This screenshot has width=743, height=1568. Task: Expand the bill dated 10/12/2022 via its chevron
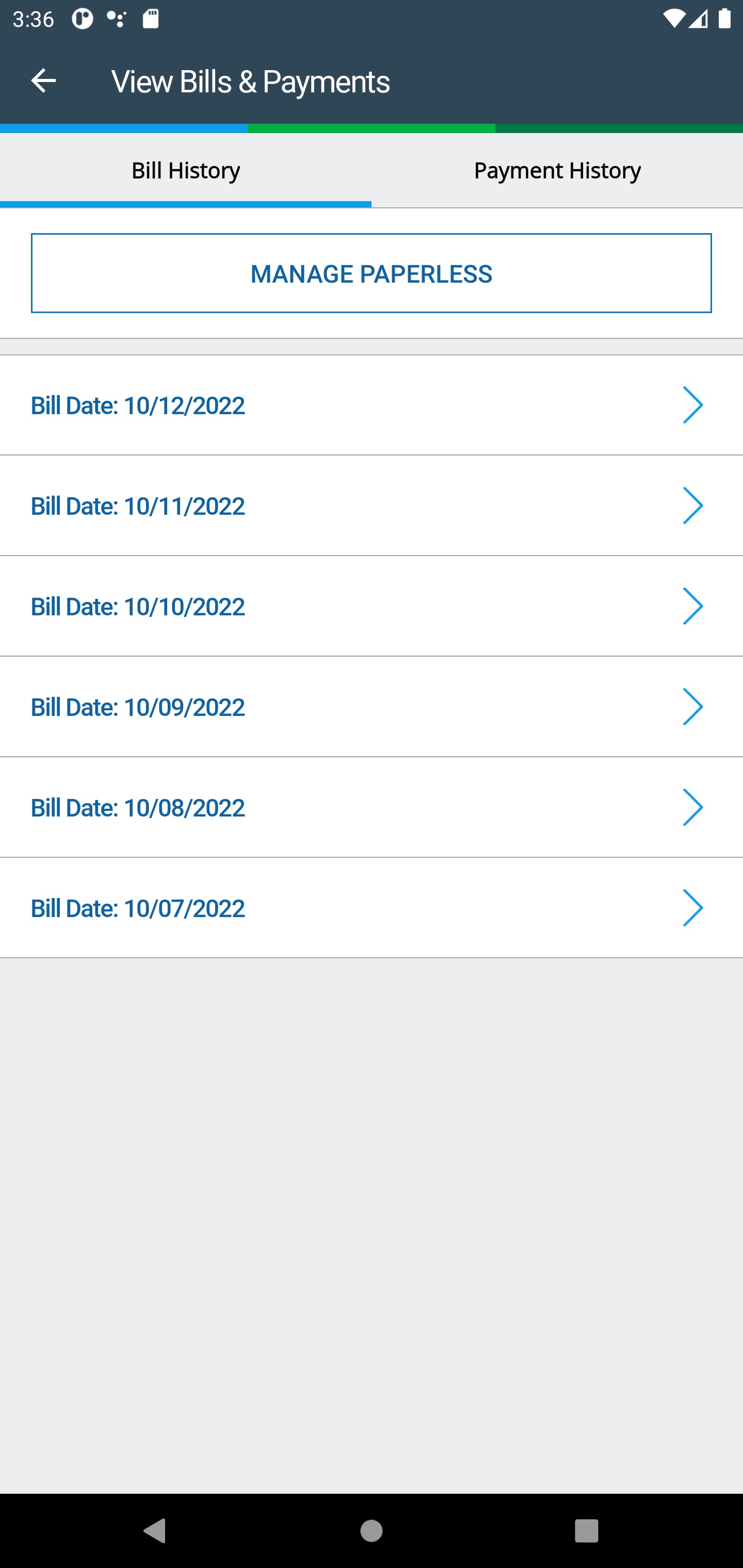pyautogui.click(x=693, y=404)
